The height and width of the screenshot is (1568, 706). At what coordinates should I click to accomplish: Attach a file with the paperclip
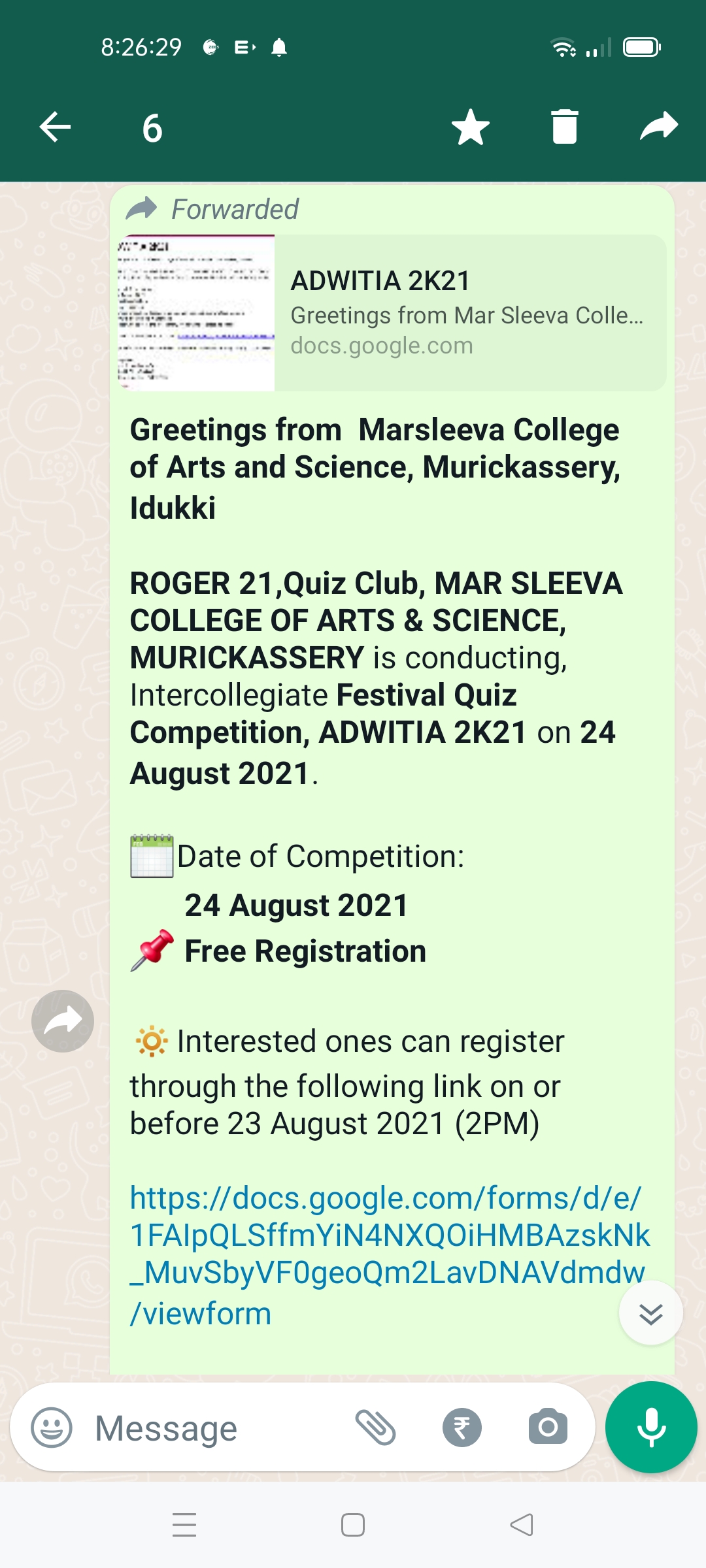[375, 1428]
